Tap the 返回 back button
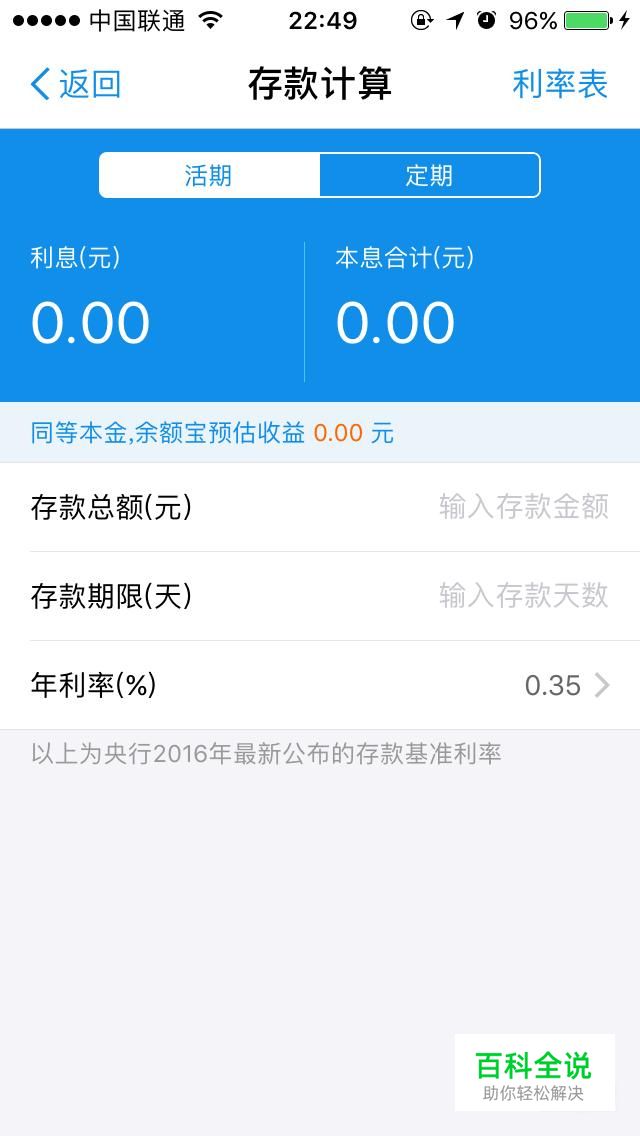The height and width of the screenshot is (1136, 640). [75, 84]
